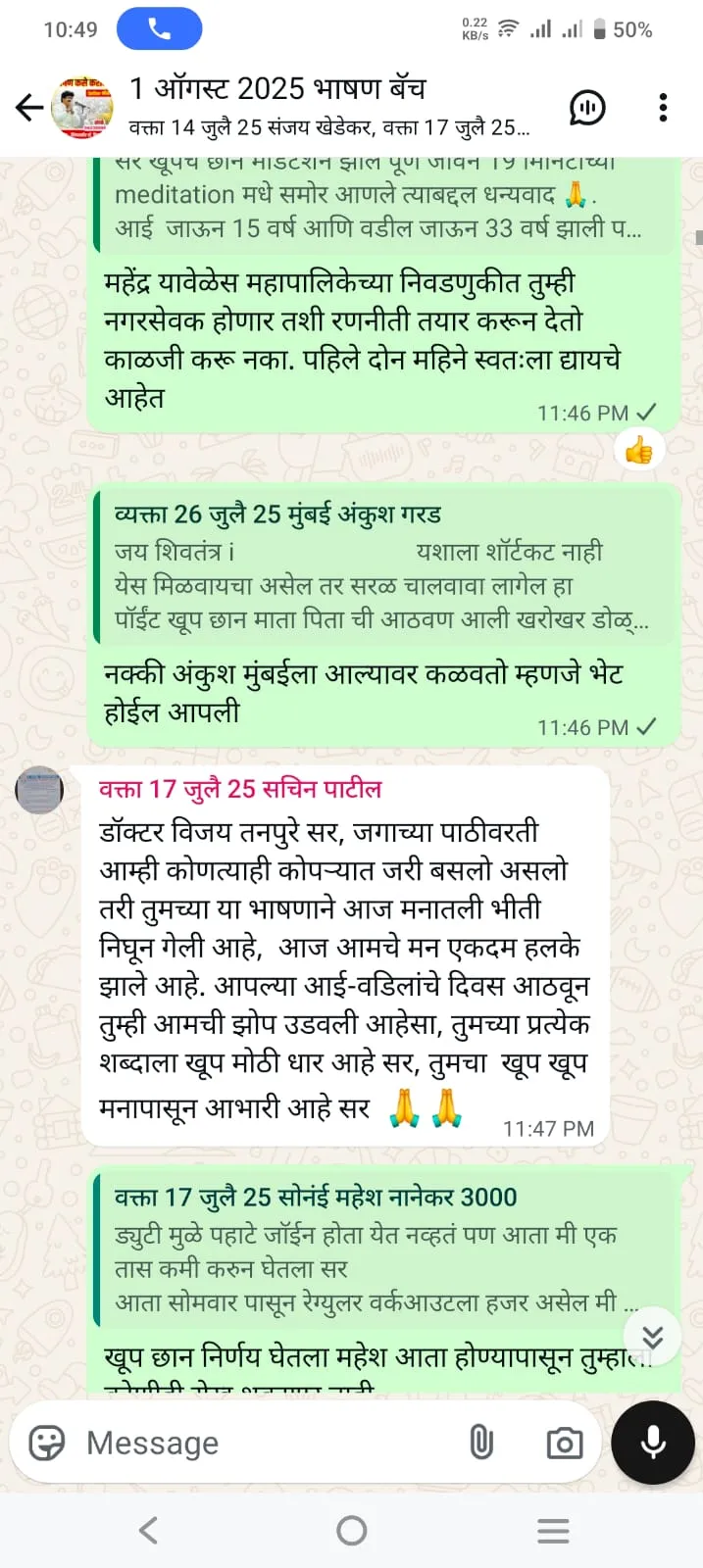Return to the ongoing call from status bar
Screen dimensions: 703x1568
click(x=159, y=29)
